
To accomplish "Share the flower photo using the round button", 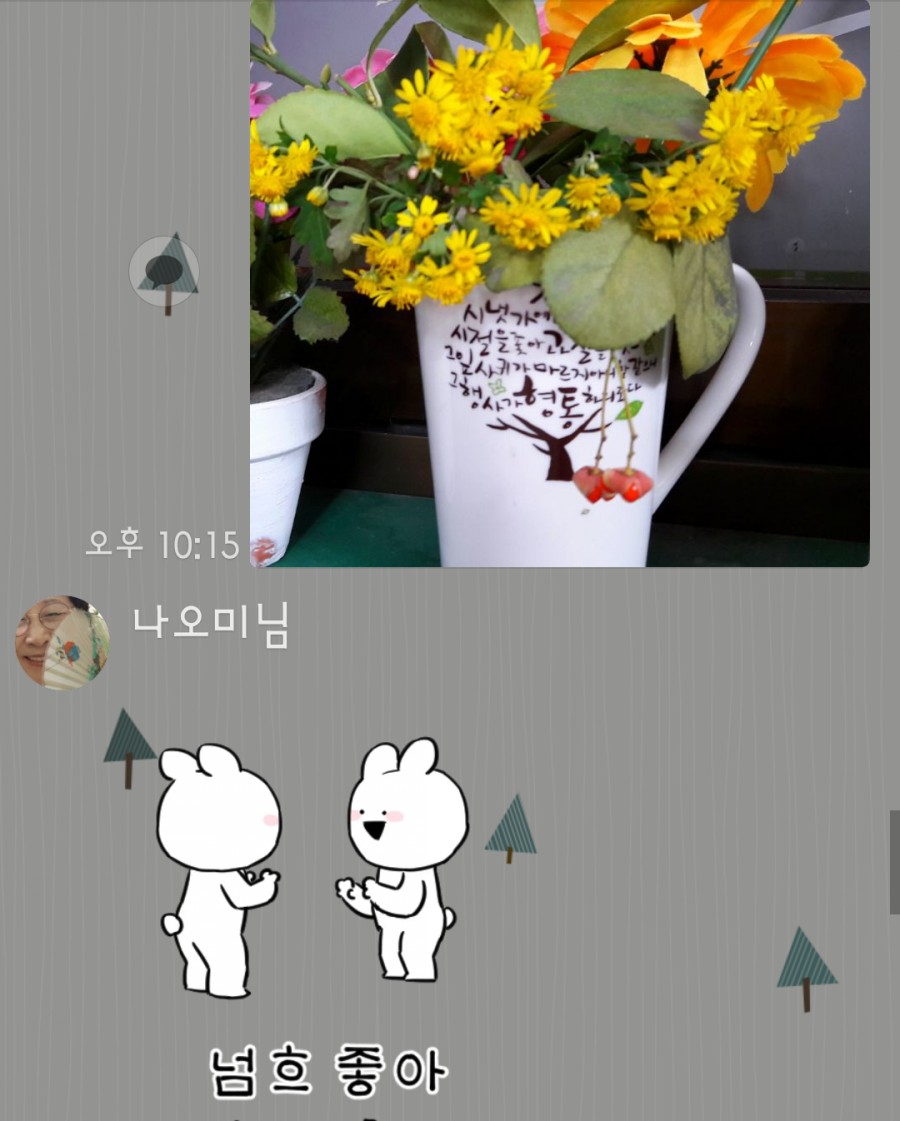I will (165, 271).
